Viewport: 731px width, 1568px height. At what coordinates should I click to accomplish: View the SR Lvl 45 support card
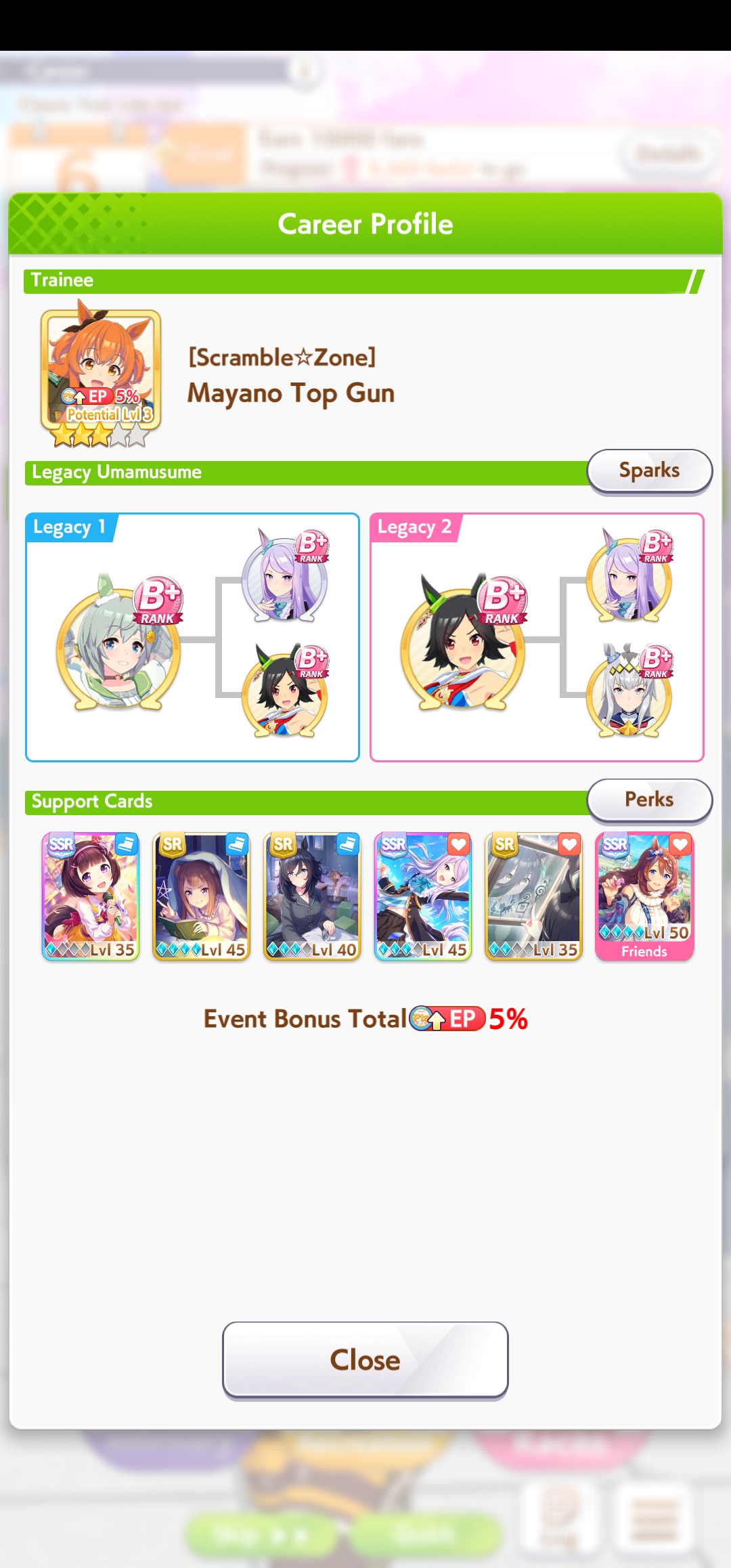[x=202, y=896]
